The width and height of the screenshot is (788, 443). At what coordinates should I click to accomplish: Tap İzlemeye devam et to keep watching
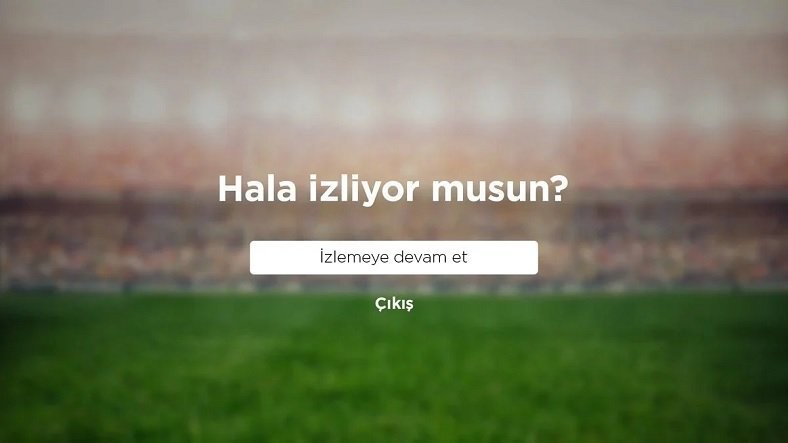click(x=393, y=257)
